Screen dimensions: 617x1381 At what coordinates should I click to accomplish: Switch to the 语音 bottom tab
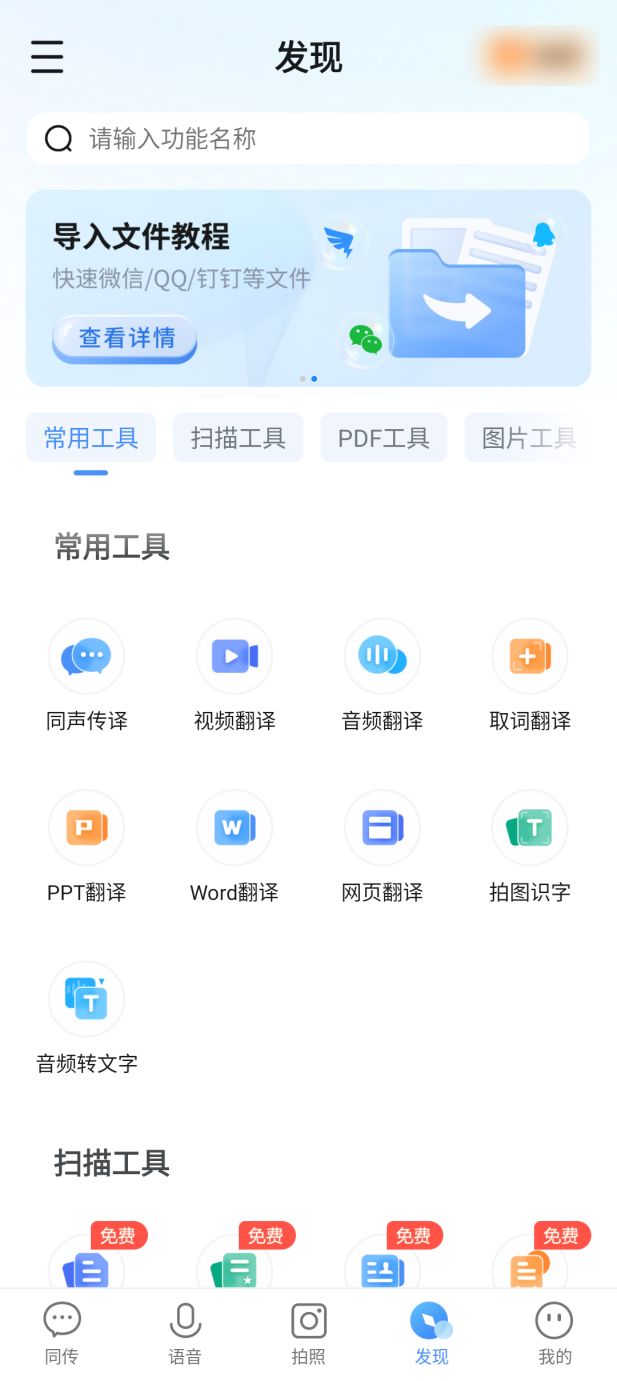(185, 1333)
